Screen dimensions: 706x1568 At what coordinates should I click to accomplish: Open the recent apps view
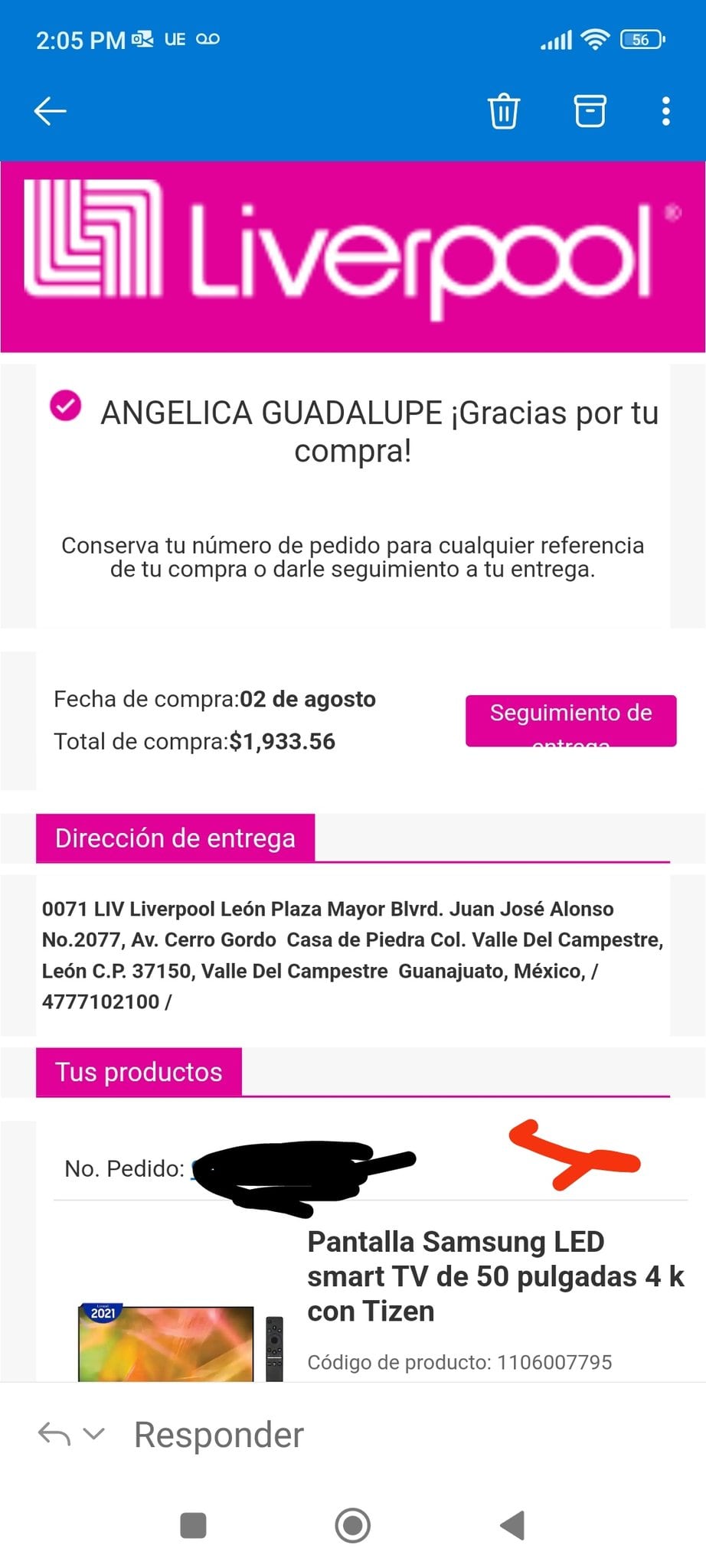193,1525
